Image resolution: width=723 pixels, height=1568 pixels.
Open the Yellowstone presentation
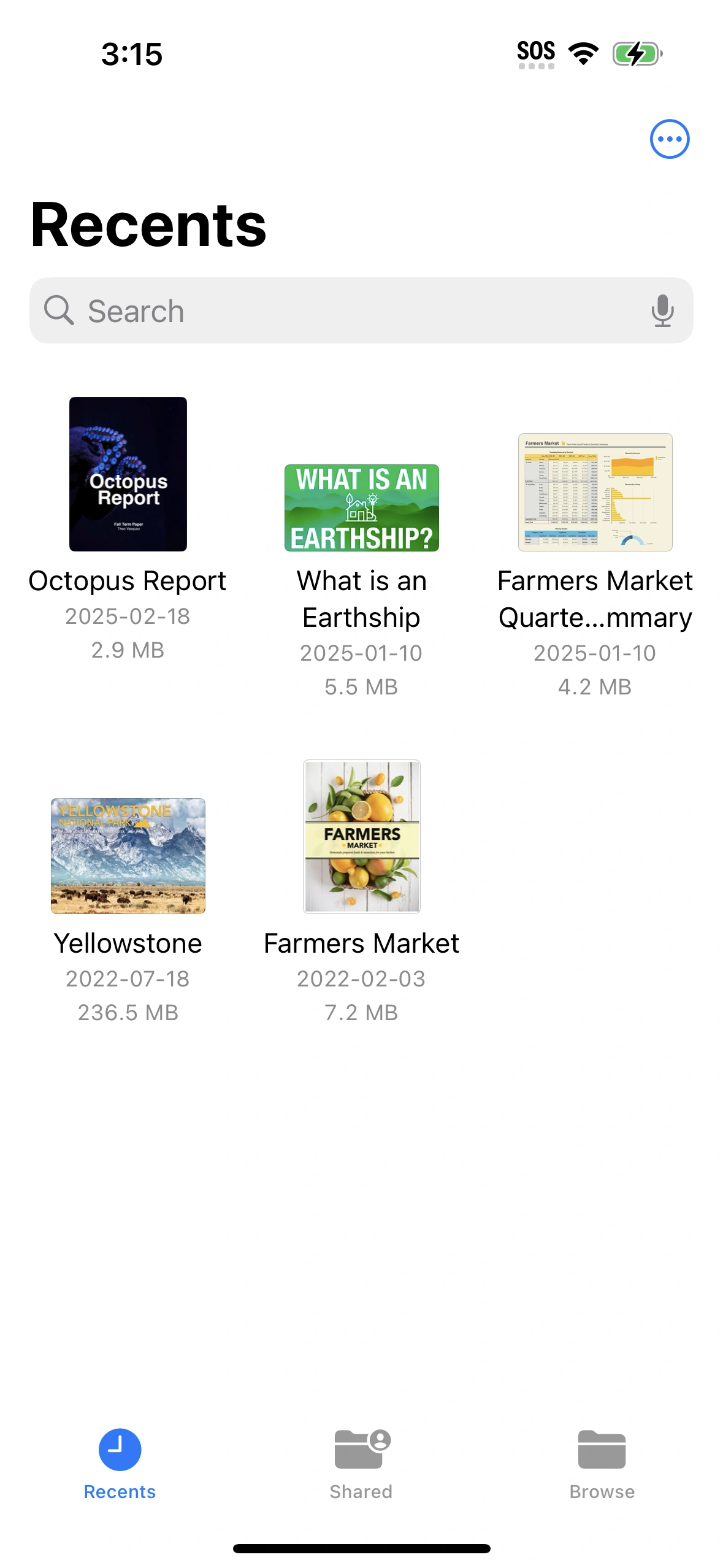(x=128, y=856)
